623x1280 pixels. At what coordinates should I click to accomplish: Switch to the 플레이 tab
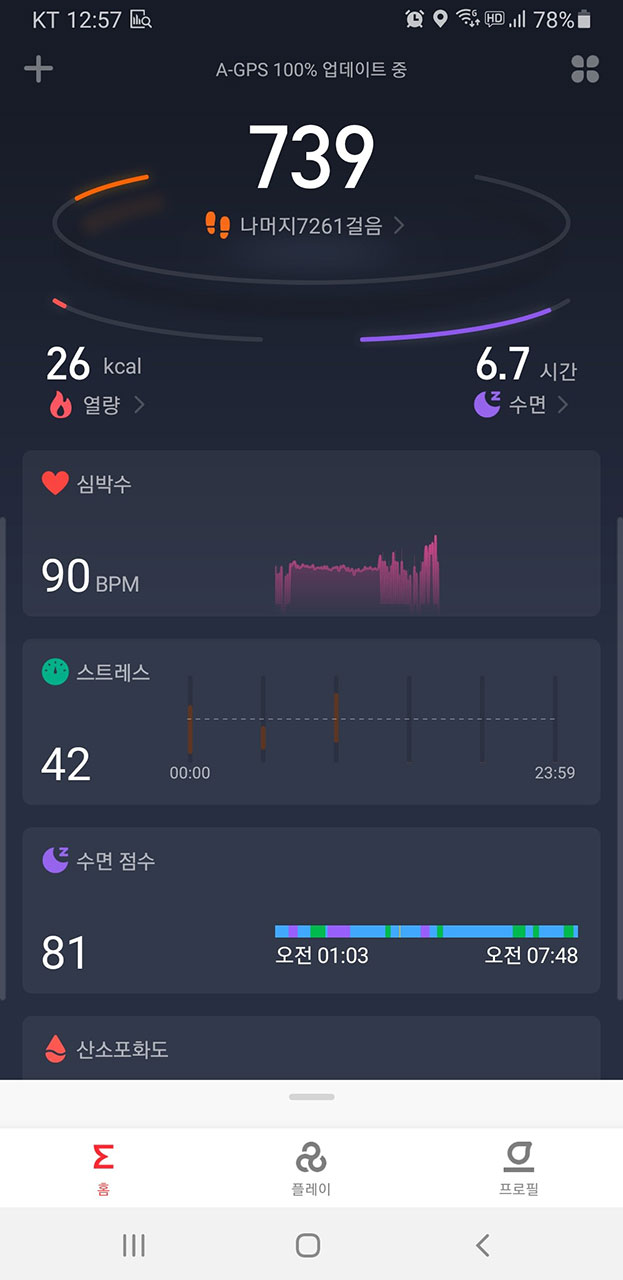(x=311, y=1169)
